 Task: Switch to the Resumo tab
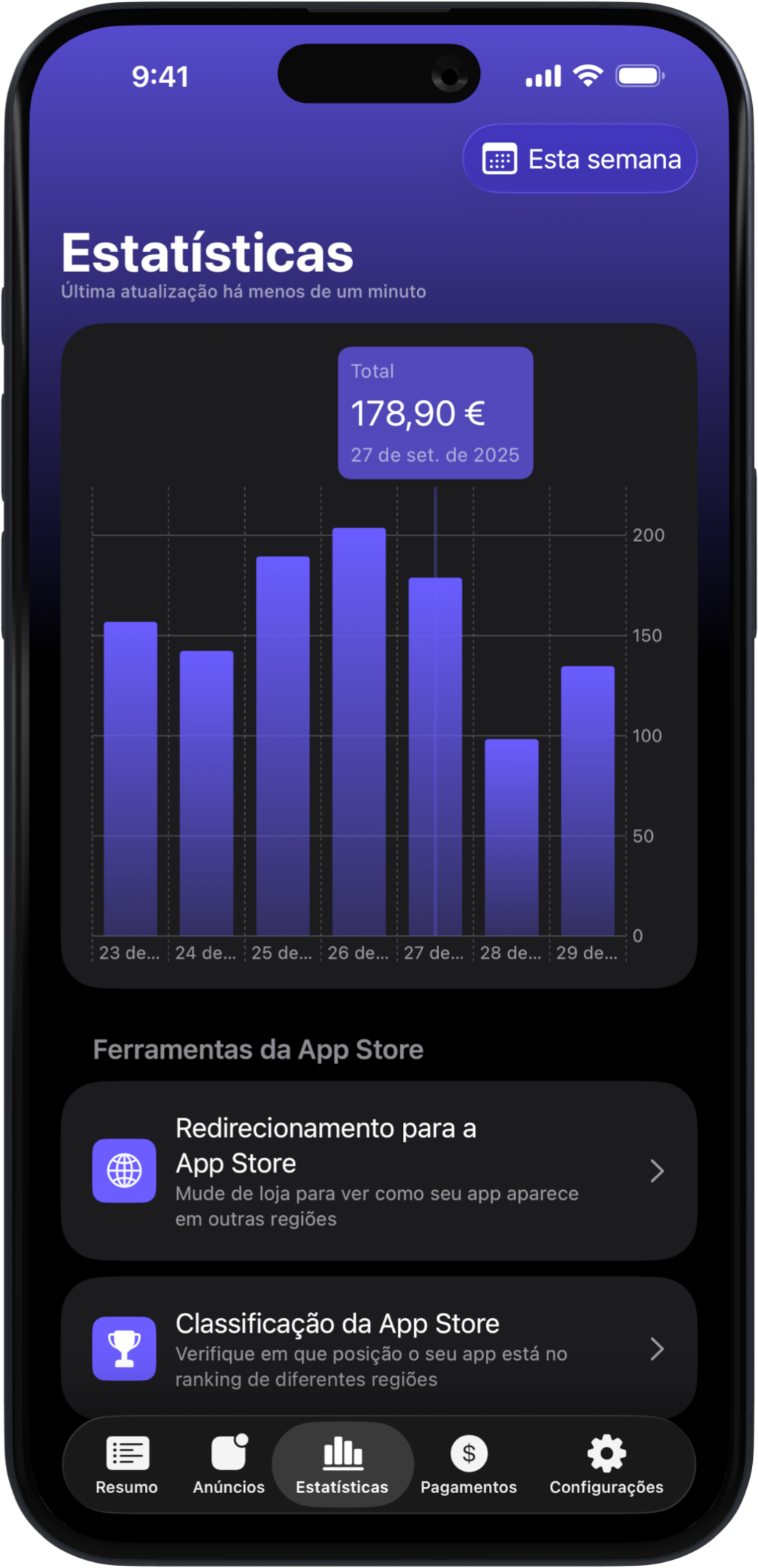[x=126, y=1466]
